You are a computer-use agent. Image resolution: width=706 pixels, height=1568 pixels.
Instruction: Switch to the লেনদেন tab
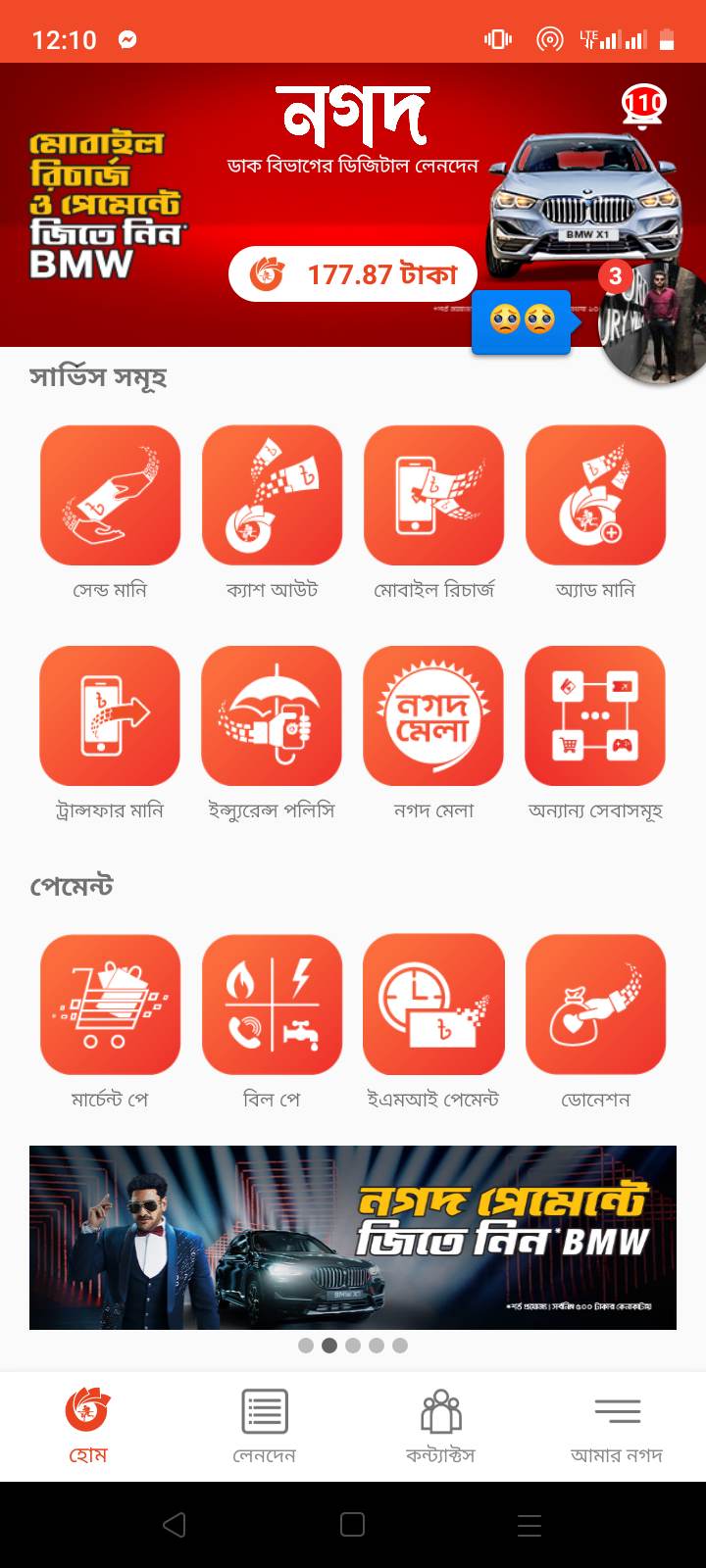coord(265,1426)
